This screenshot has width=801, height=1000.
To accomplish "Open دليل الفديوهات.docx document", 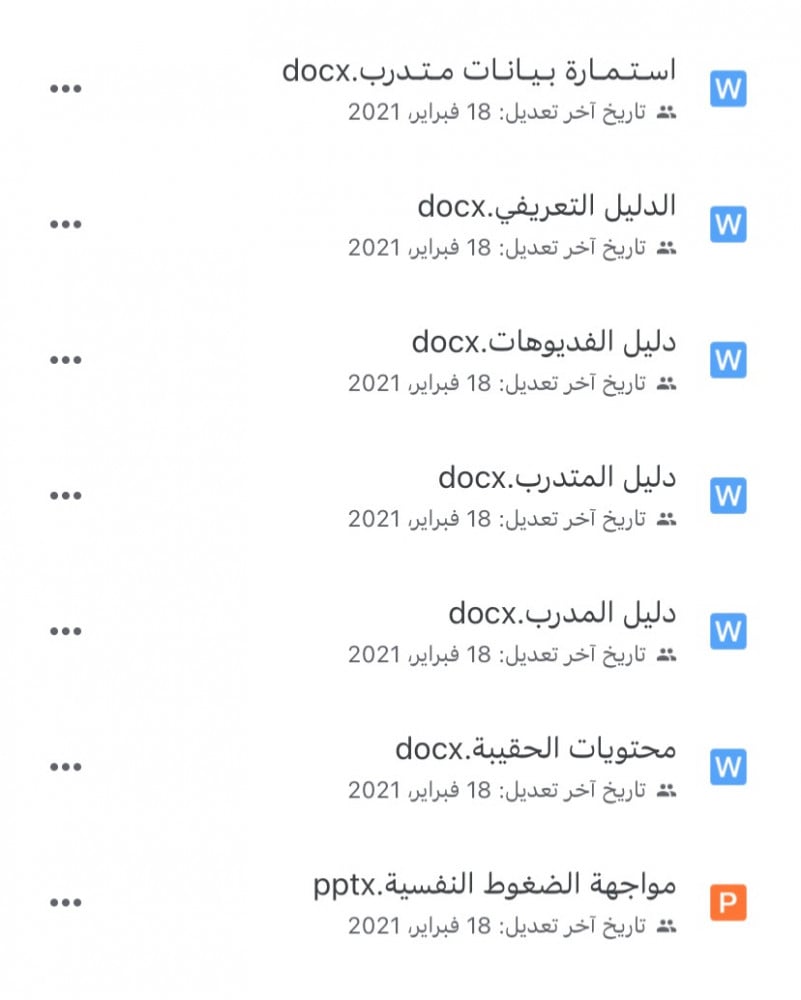I will 543,342.
